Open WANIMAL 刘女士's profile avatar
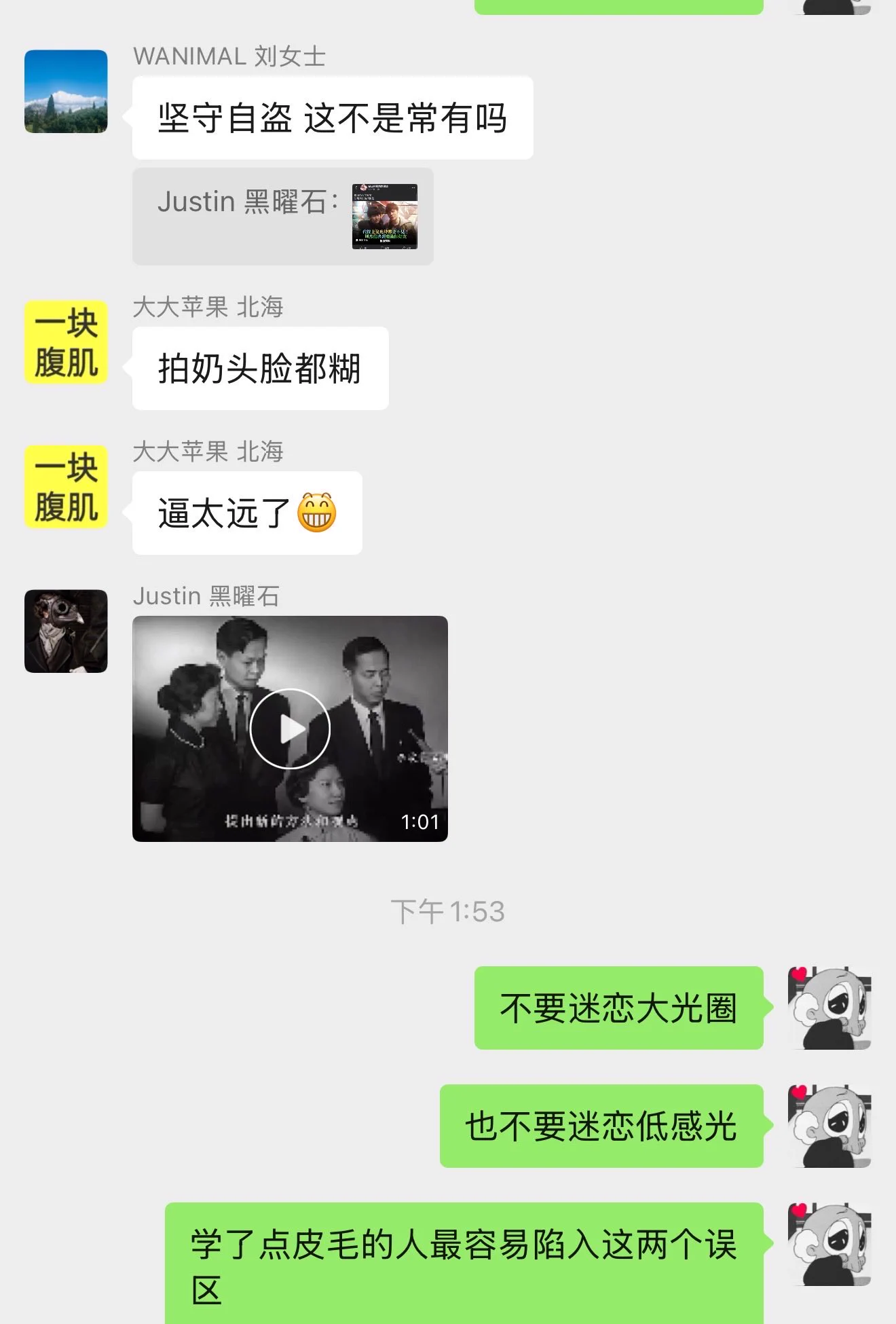The image size is (896, 1324). point(66,92)
